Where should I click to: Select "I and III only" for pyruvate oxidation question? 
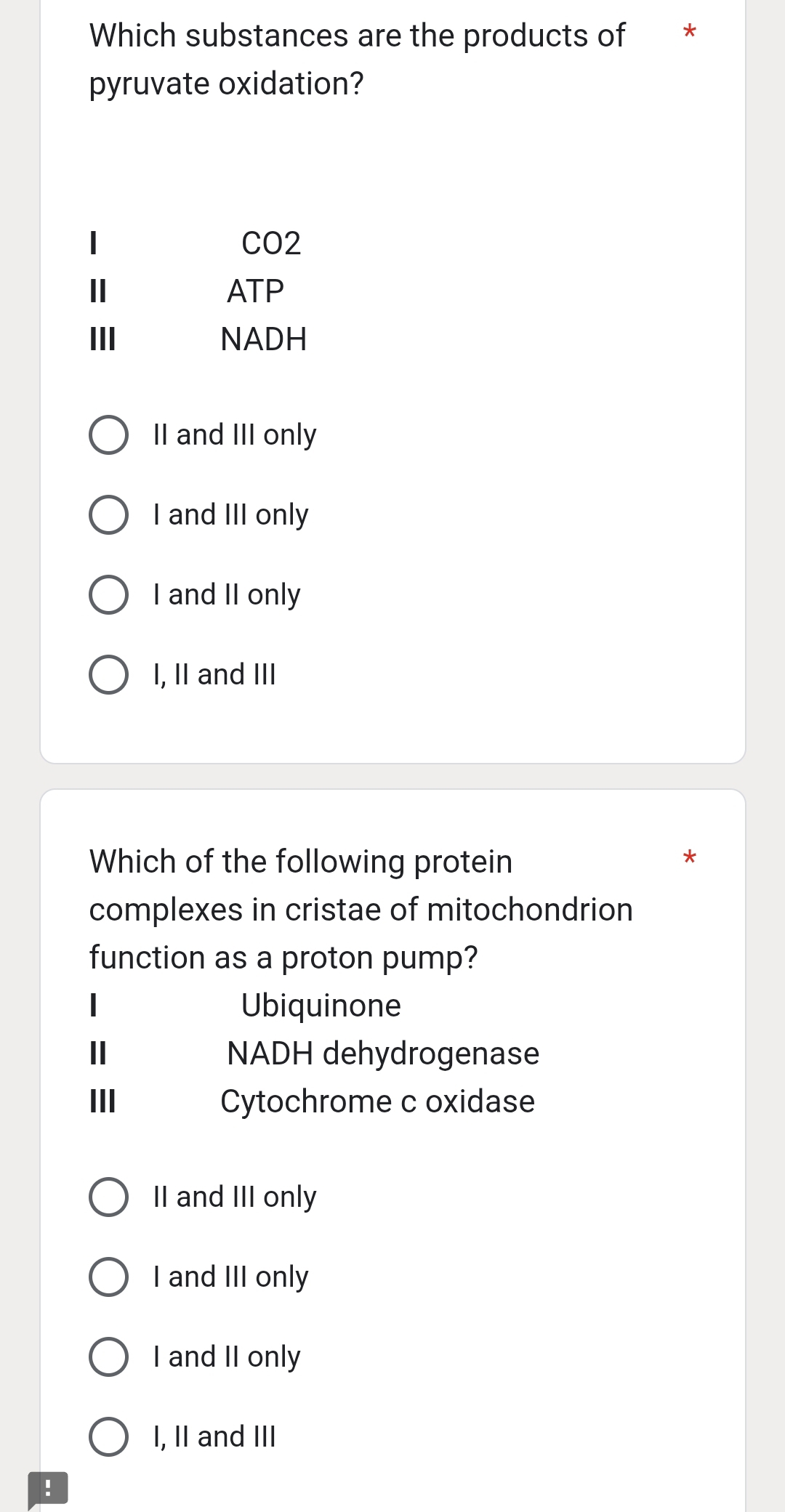[109, 515]
